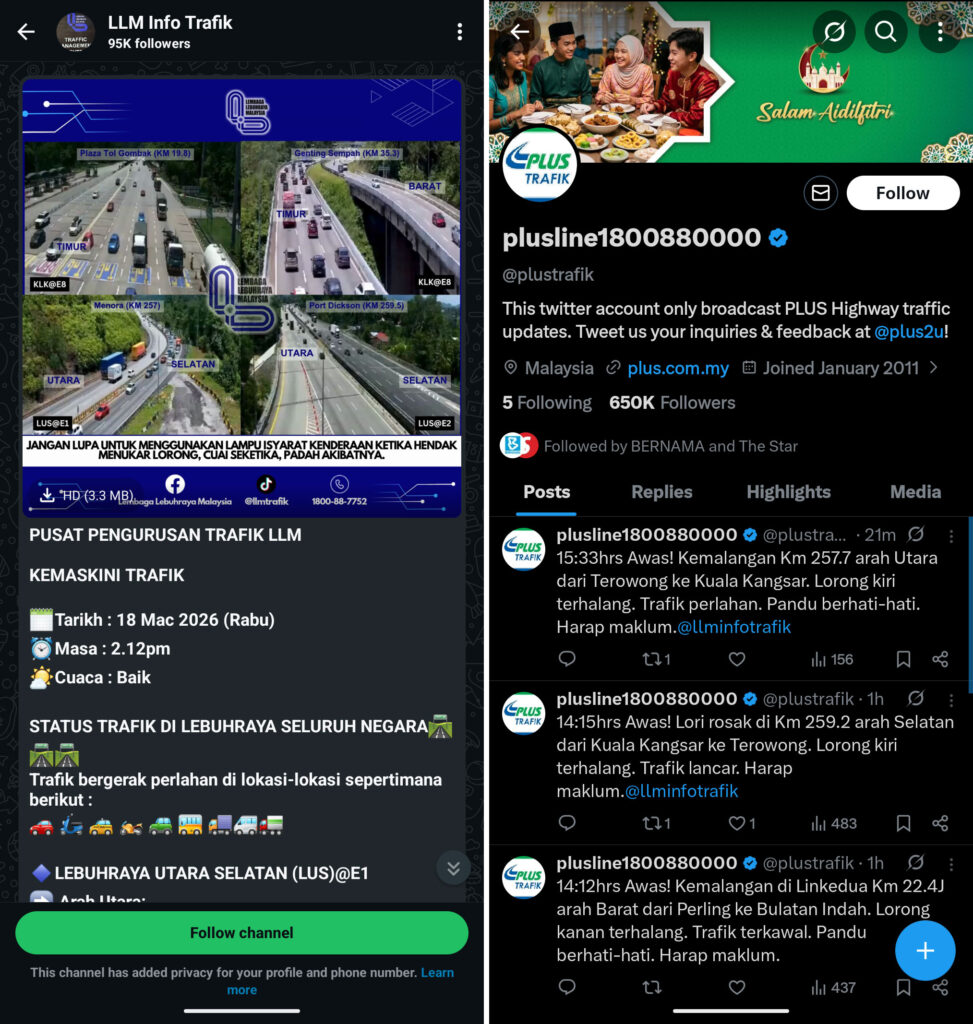Switch to the Media tab
The height and width of the screenshot is (1024, 973).
pos(915,492)
